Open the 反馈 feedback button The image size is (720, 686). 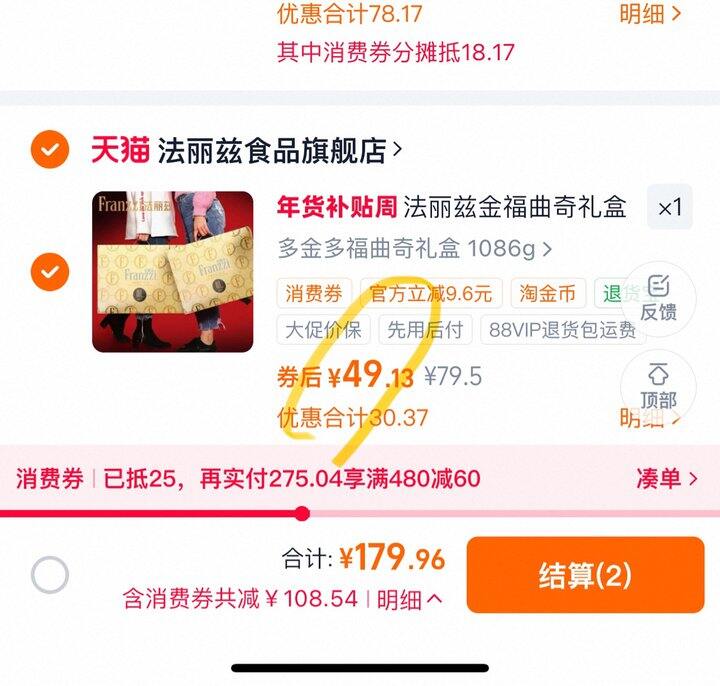[658, 298]
